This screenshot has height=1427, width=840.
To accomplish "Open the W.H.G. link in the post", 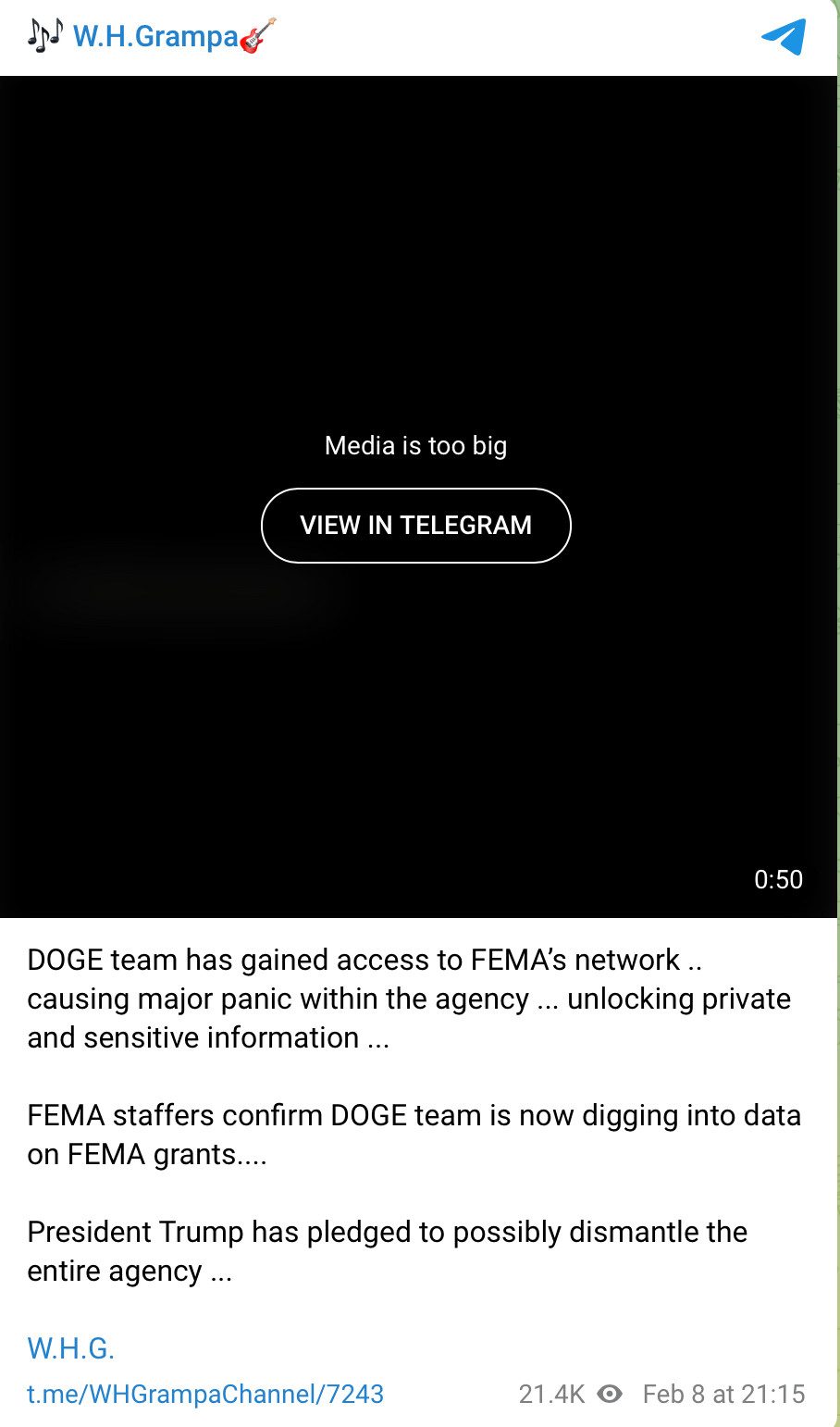I will tap(71, 1348).
